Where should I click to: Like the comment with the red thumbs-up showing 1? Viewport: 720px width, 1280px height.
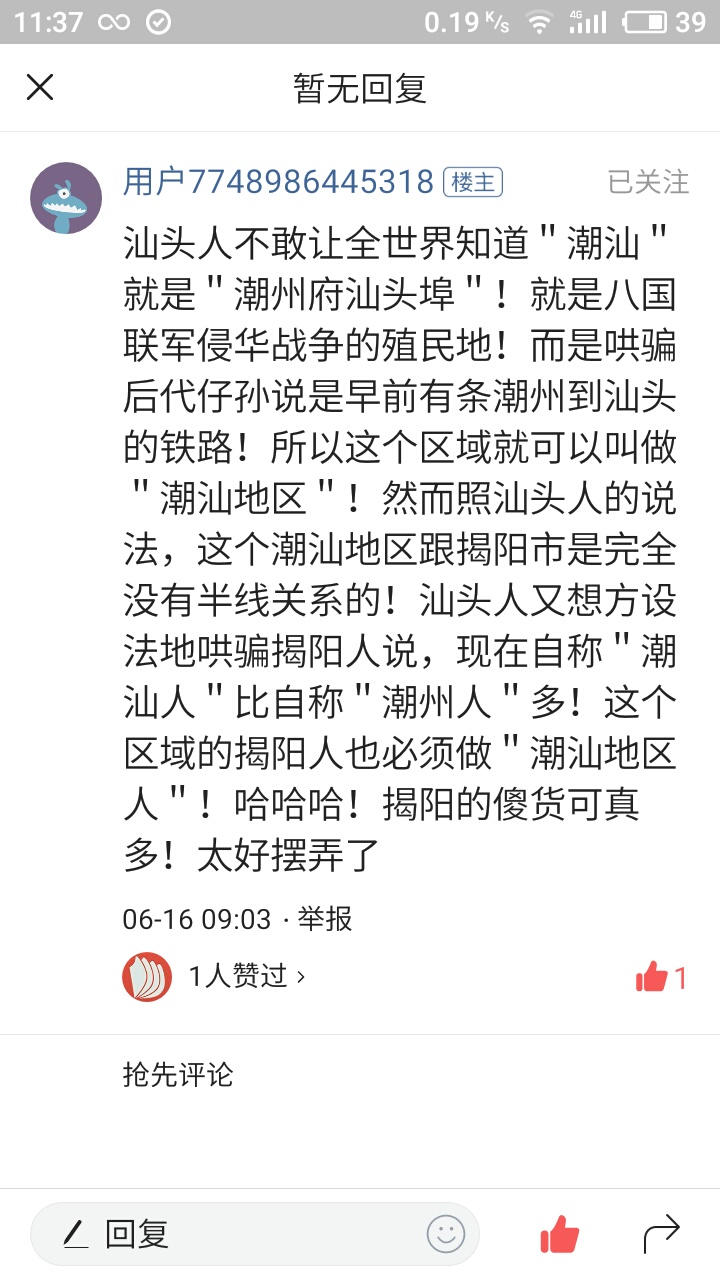coord(662,977)
